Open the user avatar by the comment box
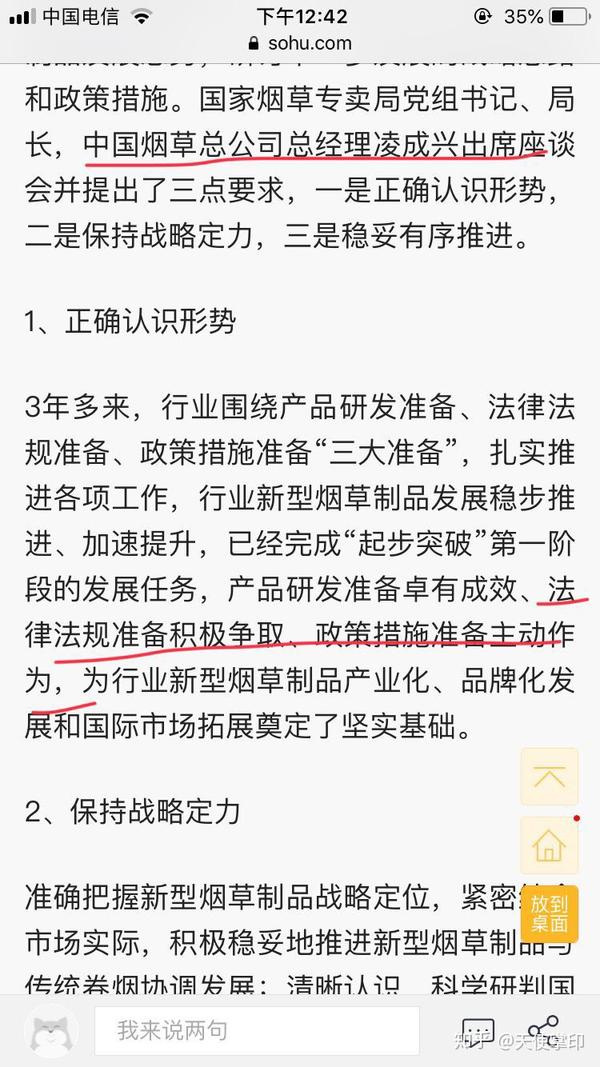The height and width of the screenshot is (1067, 600). (x=51, y=1031)
